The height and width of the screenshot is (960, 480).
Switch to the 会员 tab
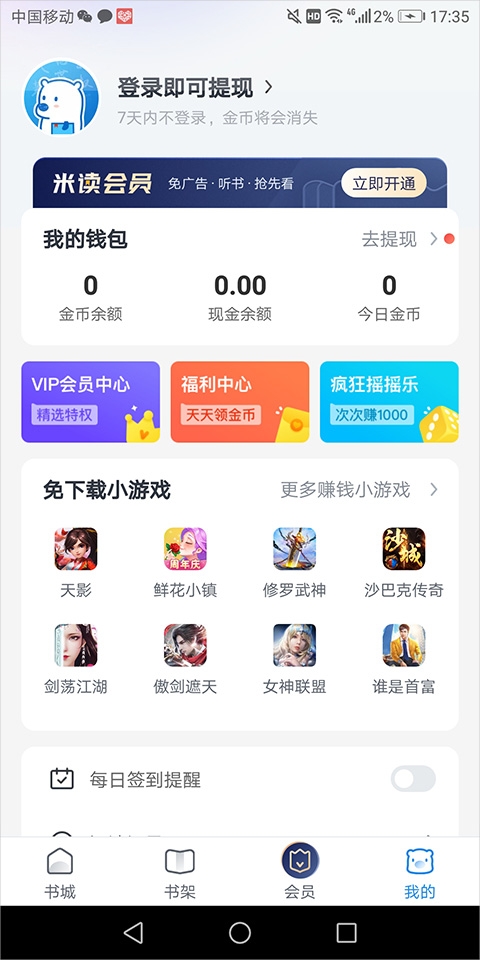[x=300, y=872]
